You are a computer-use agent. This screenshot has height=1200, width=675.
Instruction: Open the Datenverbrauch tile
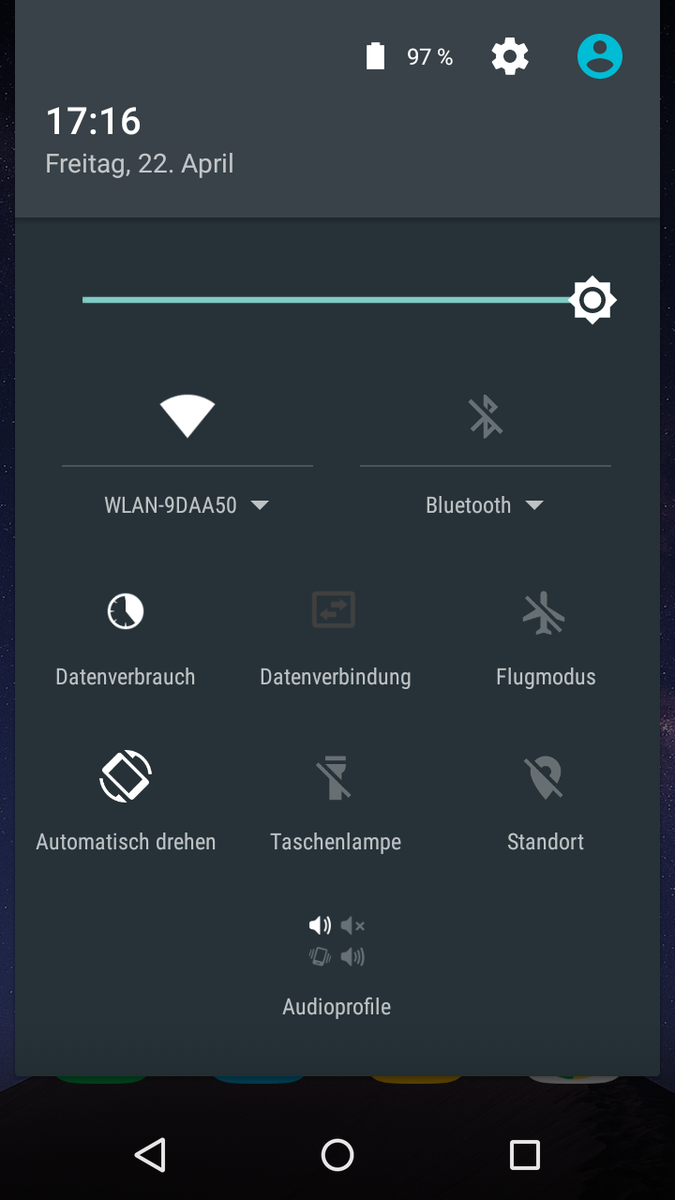tap(125, 610)
